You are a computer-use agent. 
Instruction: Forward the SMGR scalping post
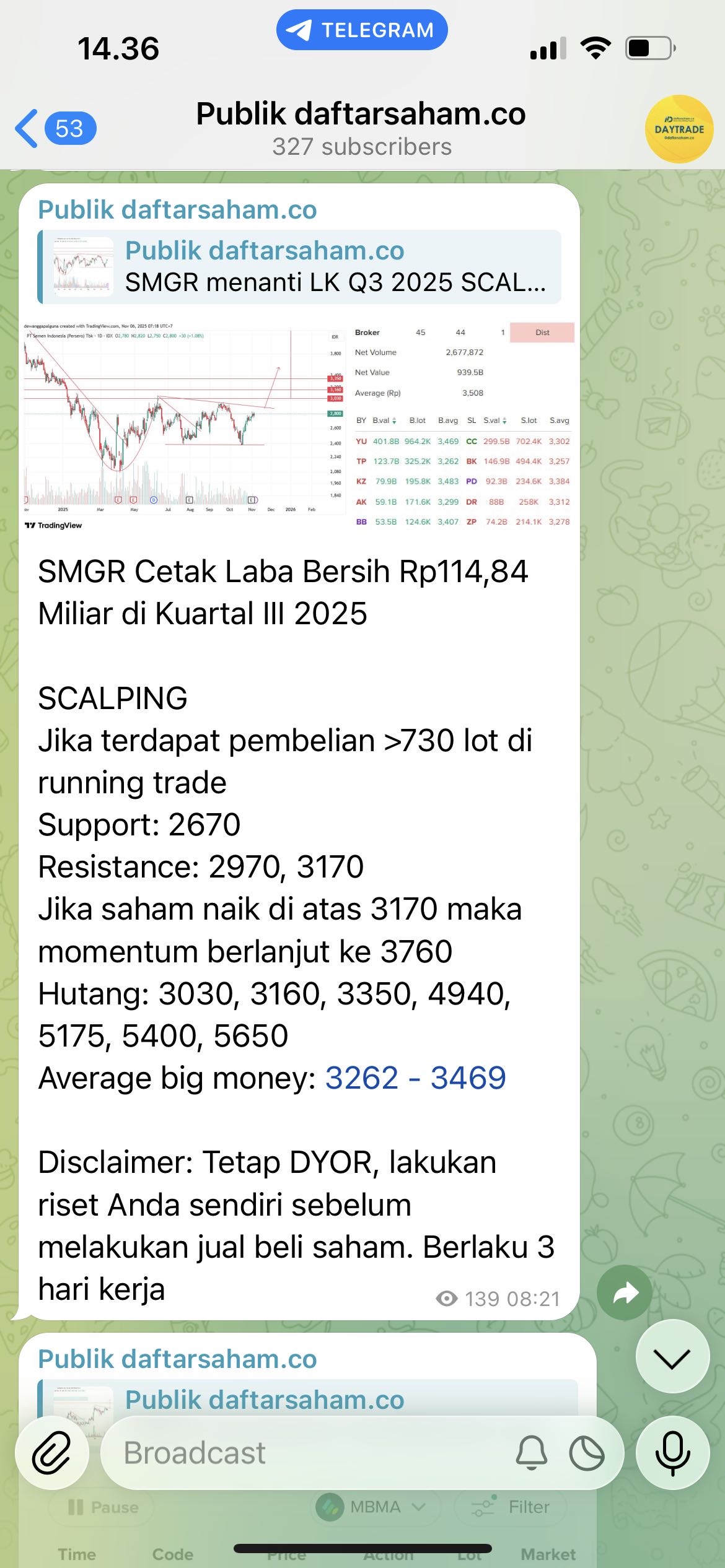coord(625,1292)
